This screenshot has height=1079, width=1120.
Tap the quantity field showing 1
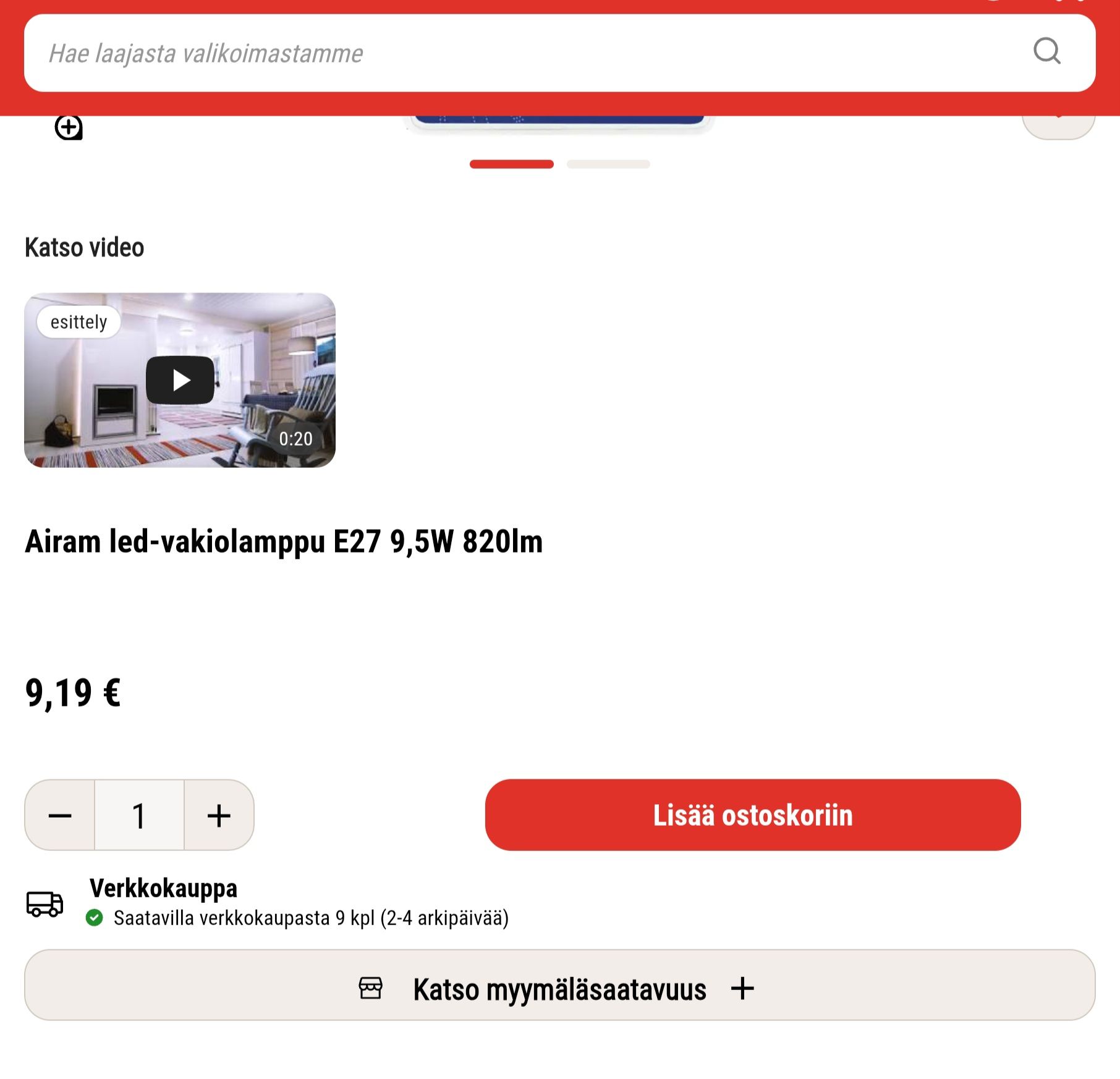(x=139, y=815)
